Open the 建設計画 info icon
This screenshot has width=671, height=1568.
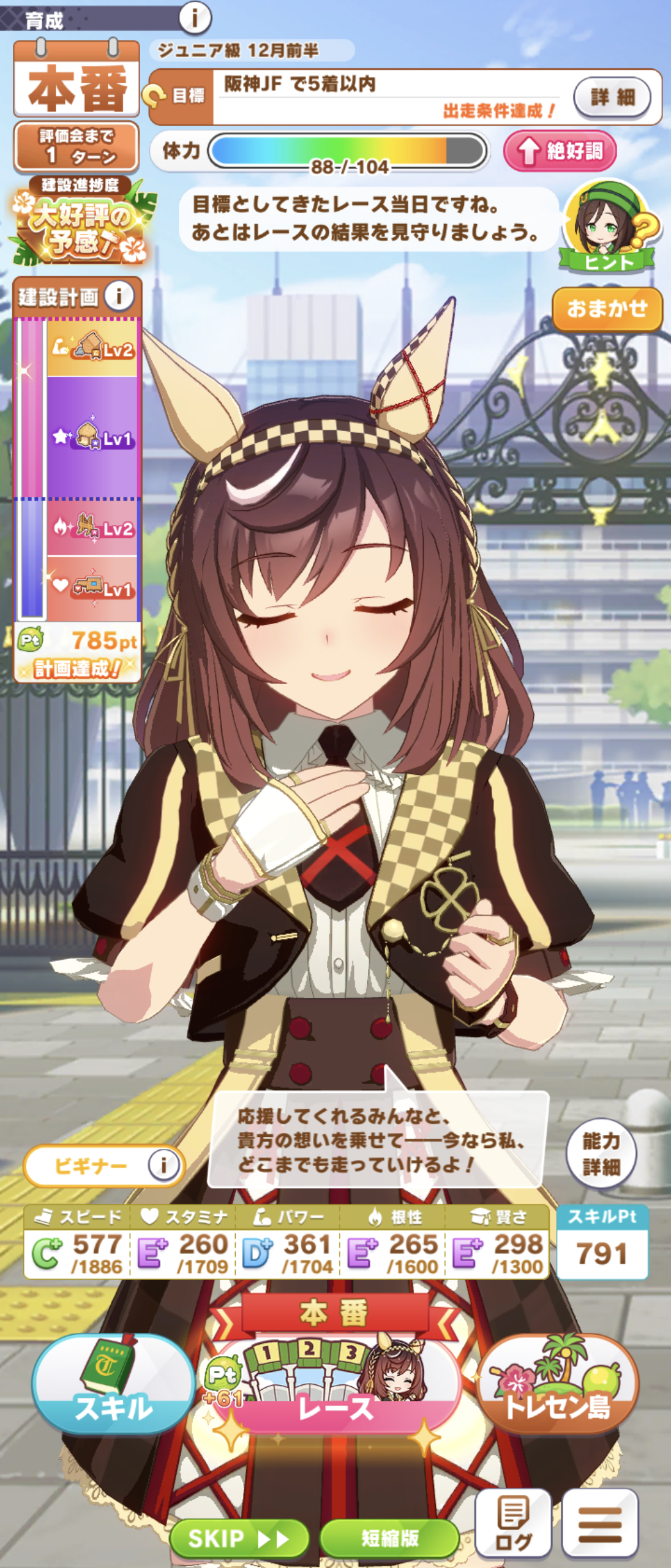coord(119,297)
